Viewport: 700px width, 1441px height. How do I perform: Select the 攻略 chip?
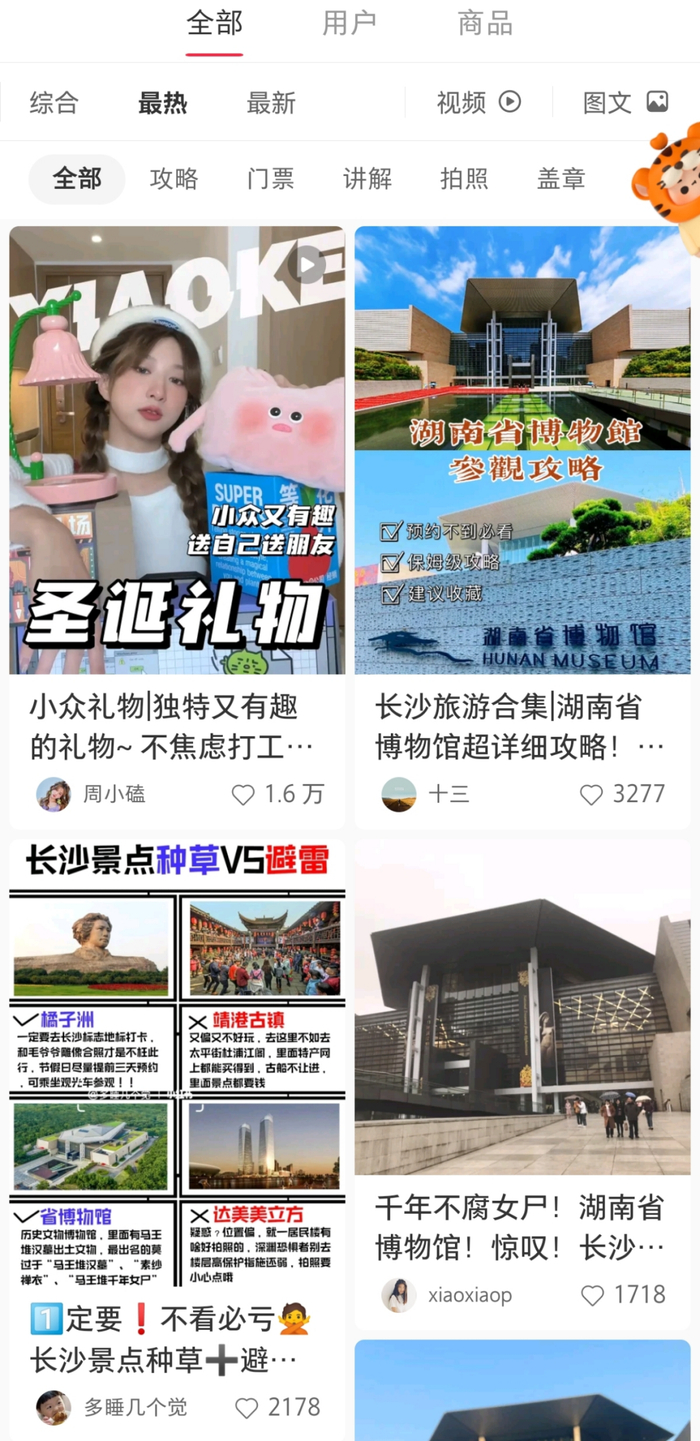[x=174, y=179]
